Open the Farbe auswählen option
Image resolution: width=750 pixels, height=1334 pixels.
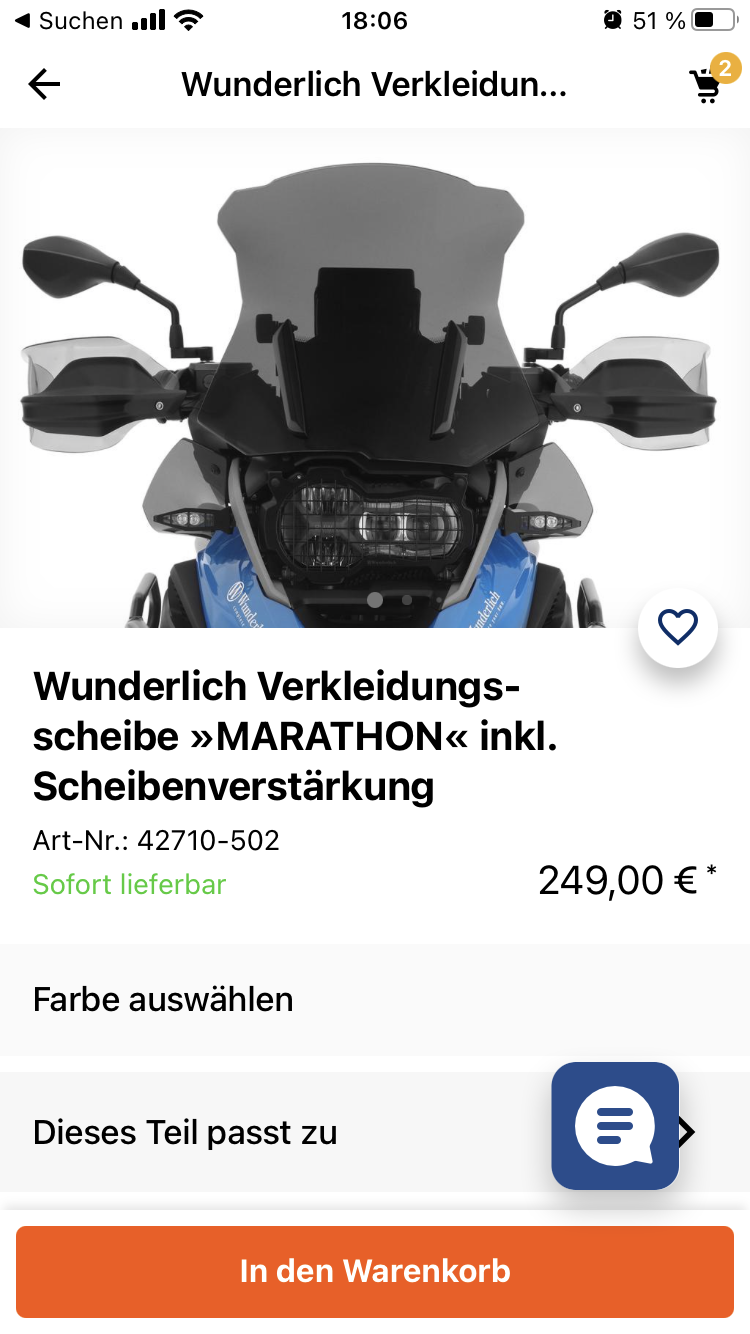point(375,1000)
